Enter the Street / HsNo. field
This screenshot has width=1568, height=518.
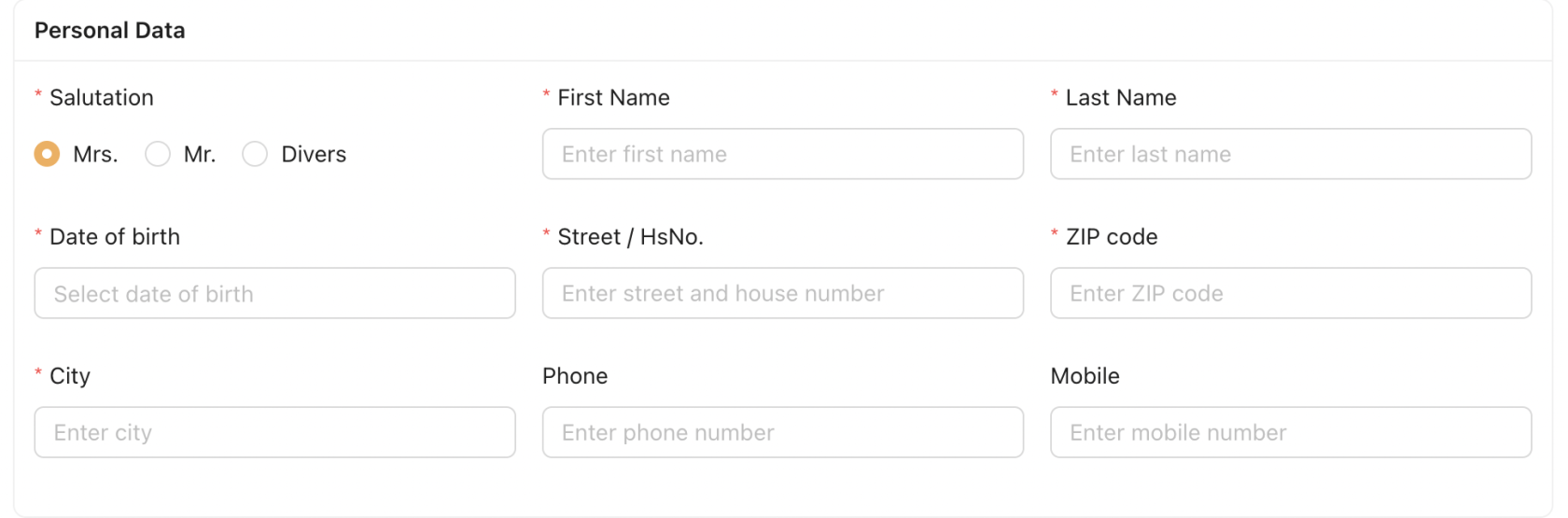click(x=782, y=293)
